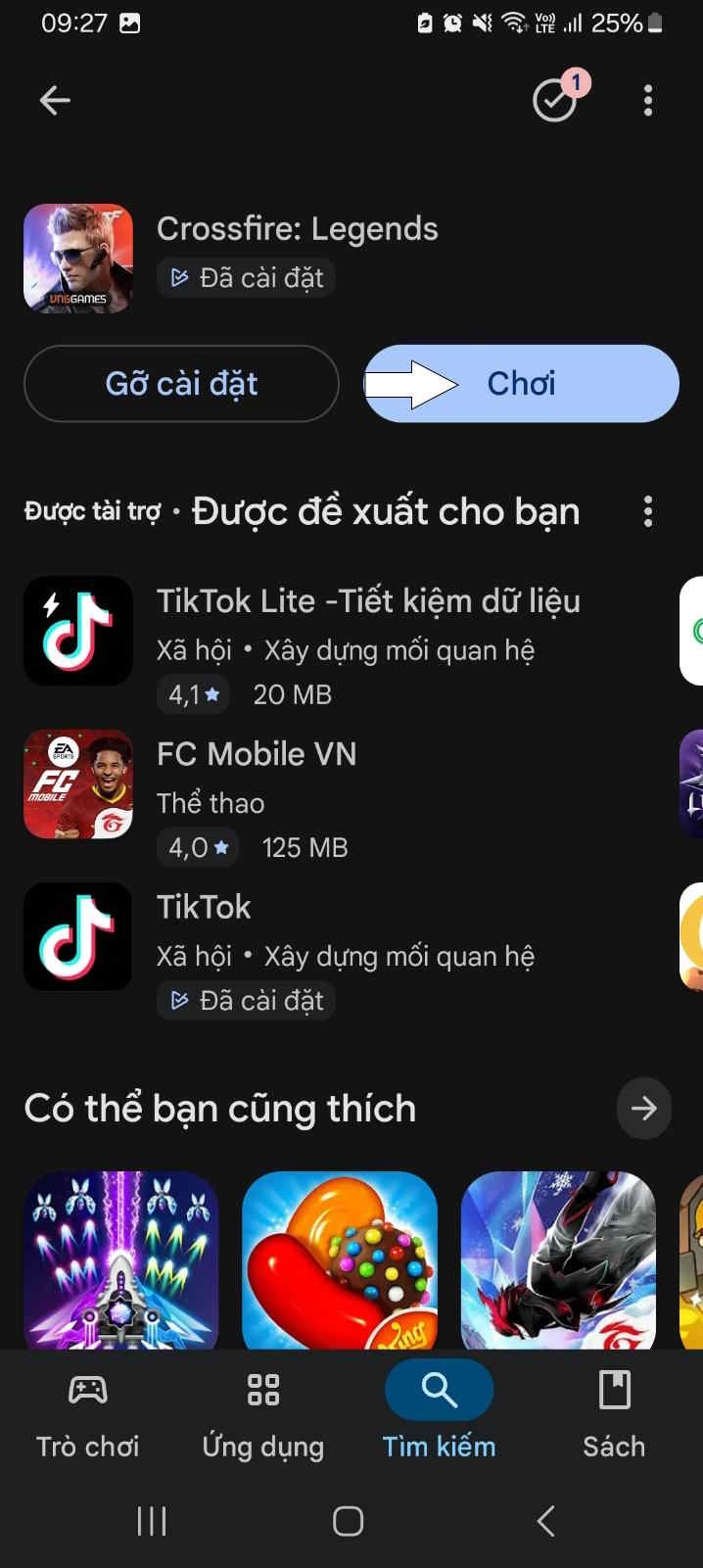Open the pending tasks checkmark icon
The height and width of the screenshot is (1568, 703).
[x=556, y=100]
